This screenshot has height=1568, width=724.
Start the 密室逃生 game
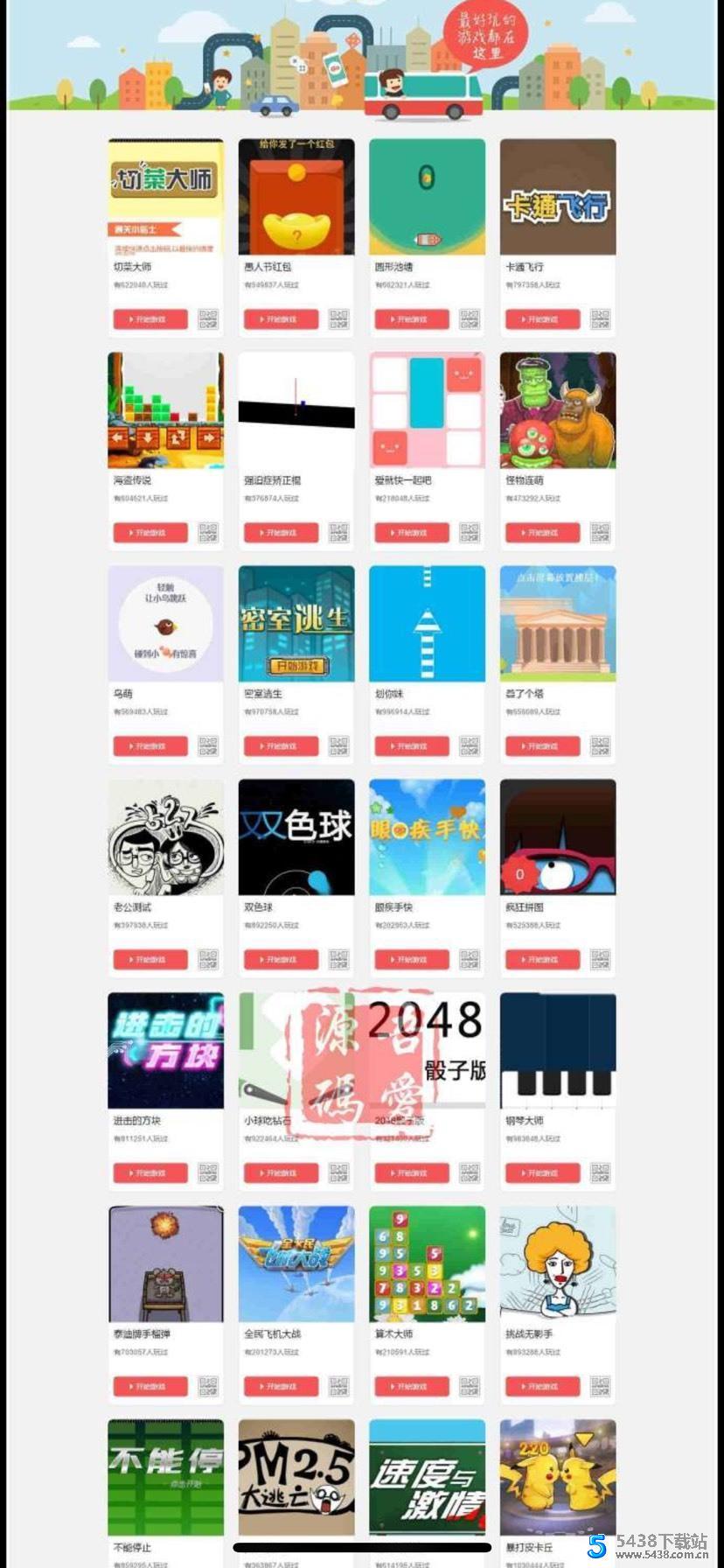click(281, 746)
